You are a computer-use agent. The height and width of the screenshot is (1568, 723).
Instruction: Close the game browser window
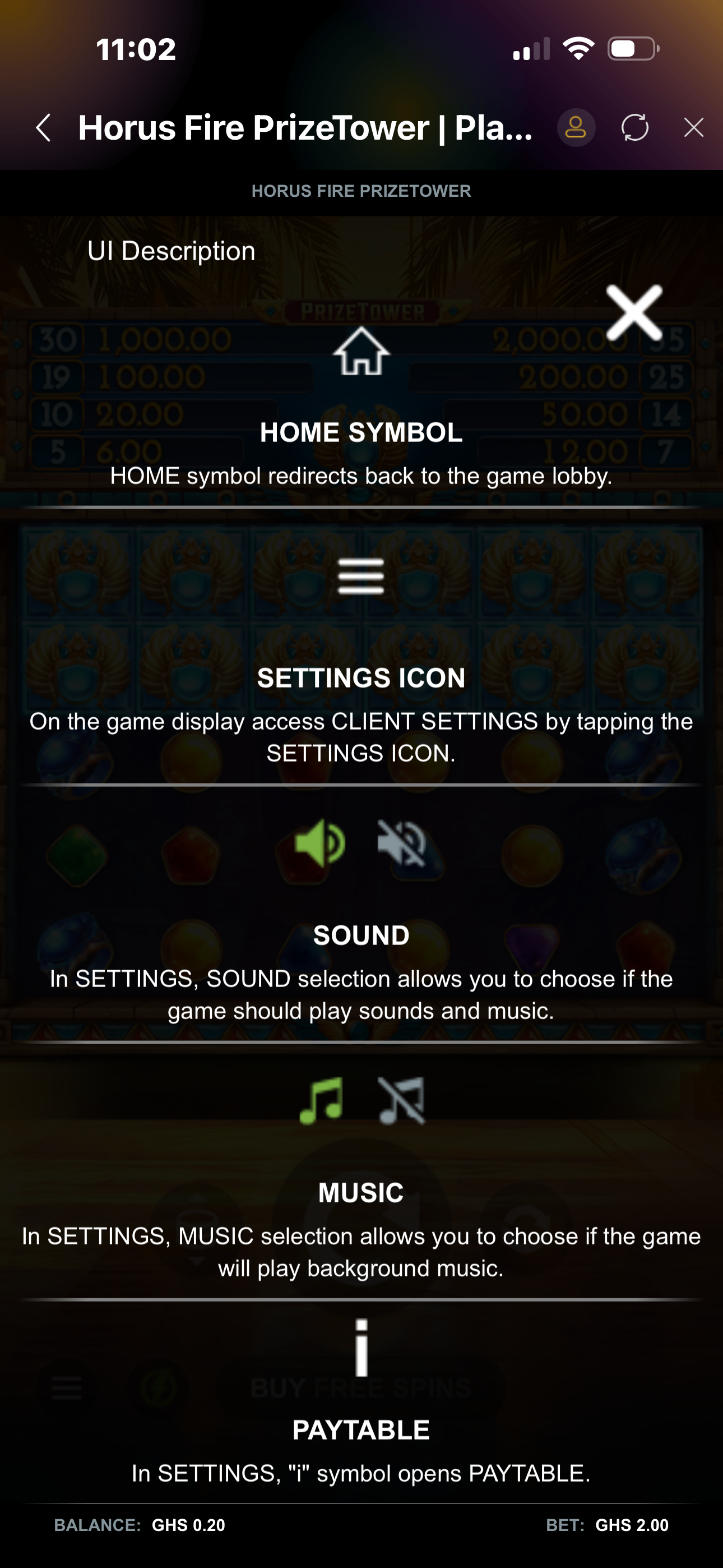click(x=693, y=128)
